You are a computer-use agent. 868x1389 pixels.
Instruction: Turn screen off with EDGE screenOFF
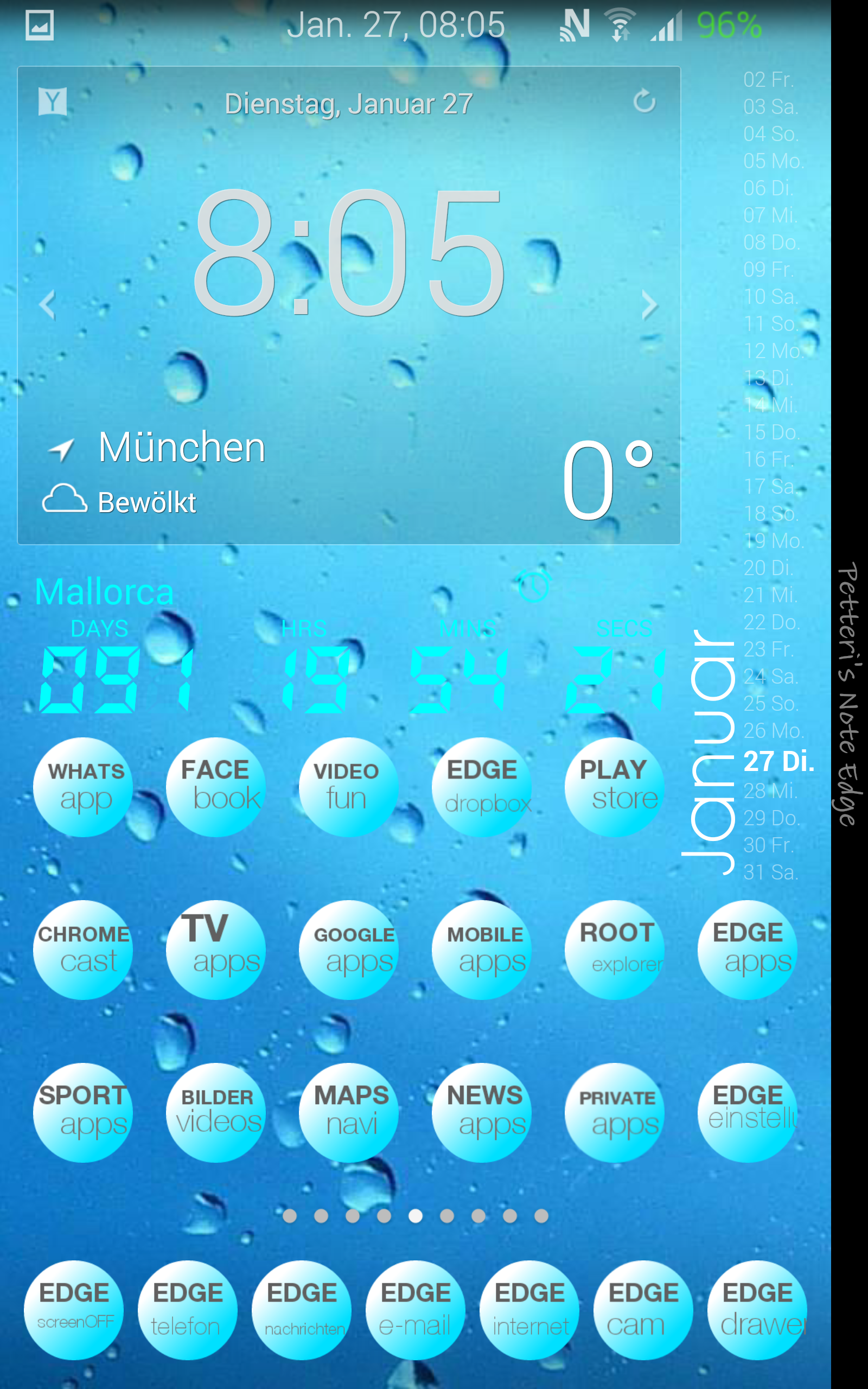[x=73, y=1310]
